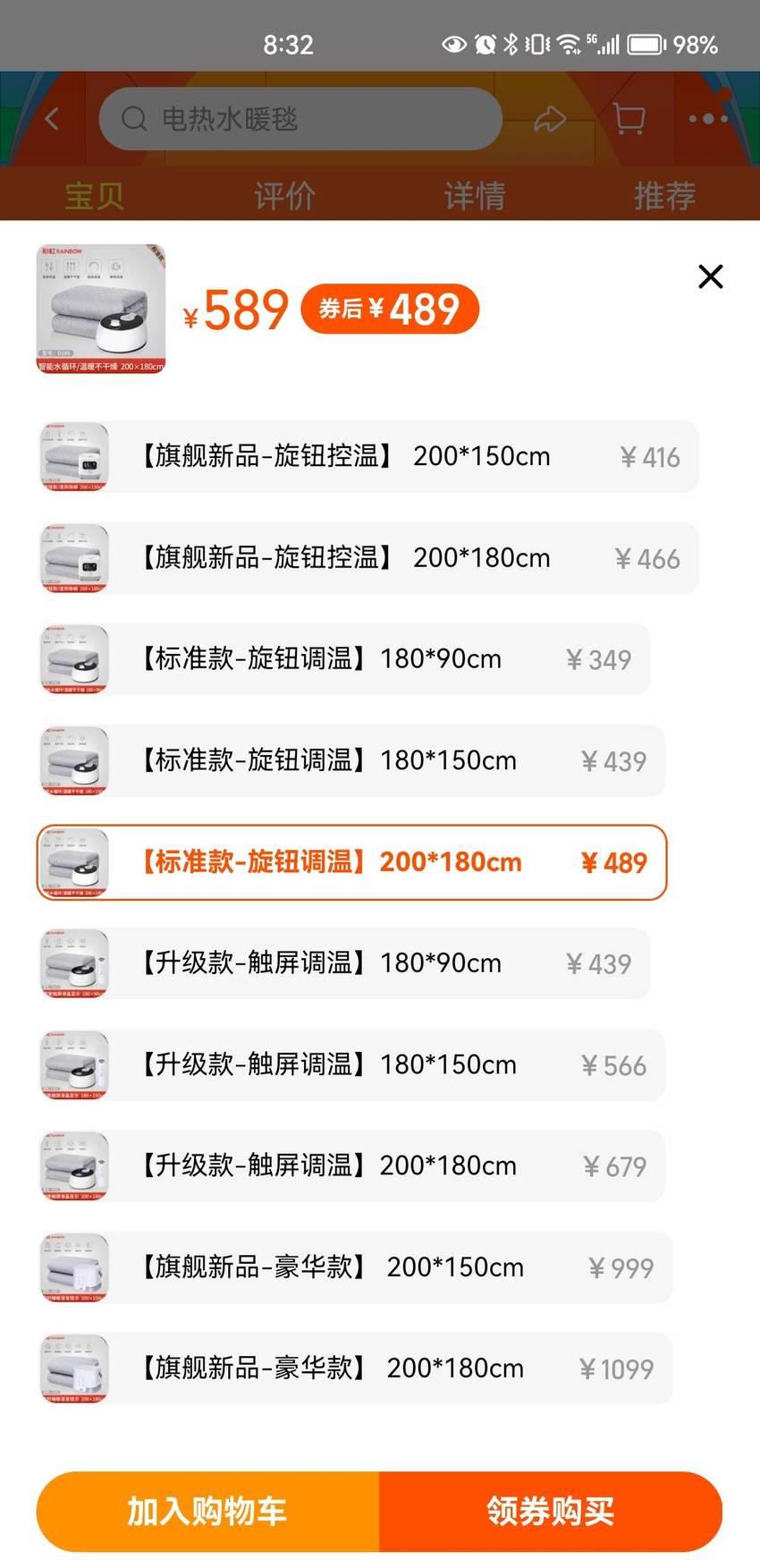Viewport: 760px width, 1568px height.
Task: Select 旗舰新品-旋钮控温 200*150cm option
Action: (367, 456)
